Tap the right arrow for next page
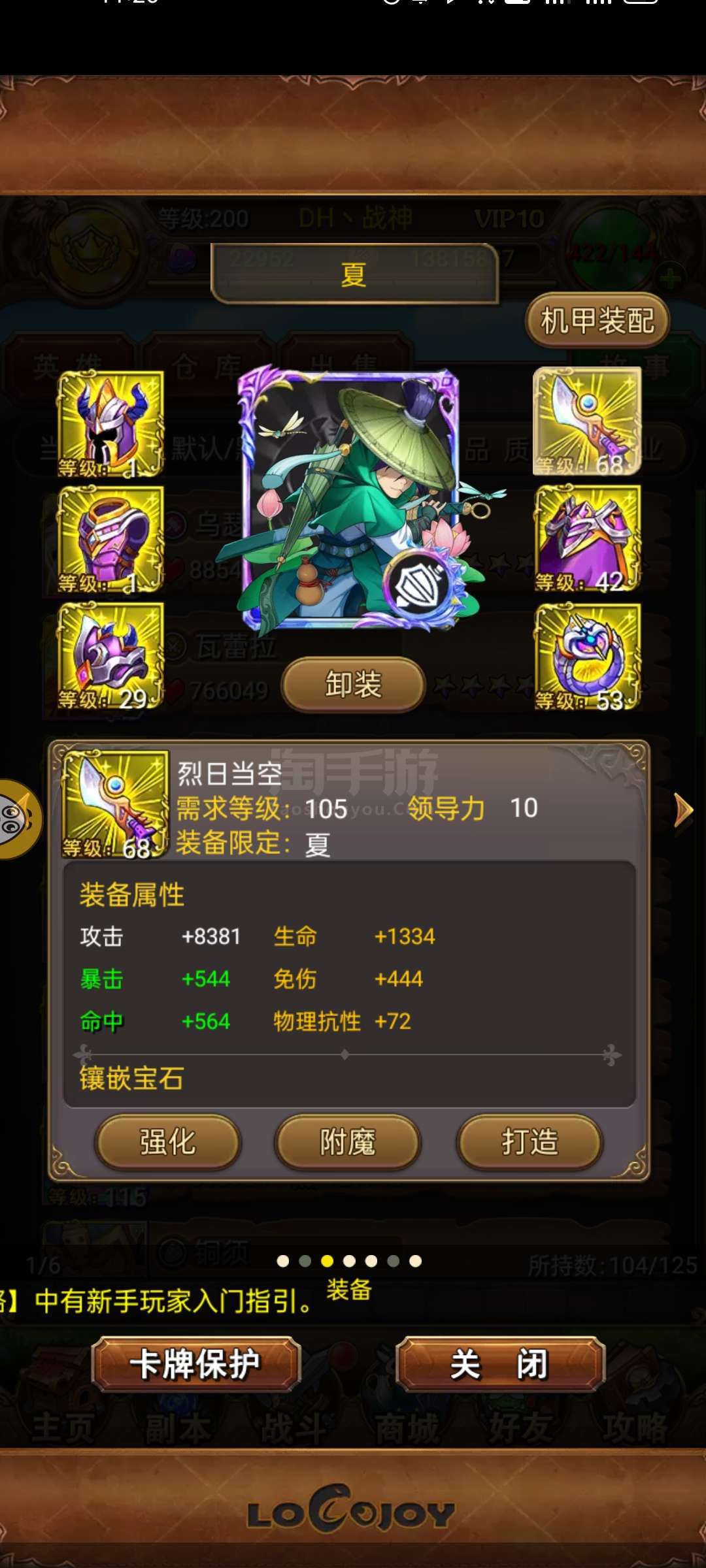This screenshot has height=1568, width=706. click(x=683, y=811)
